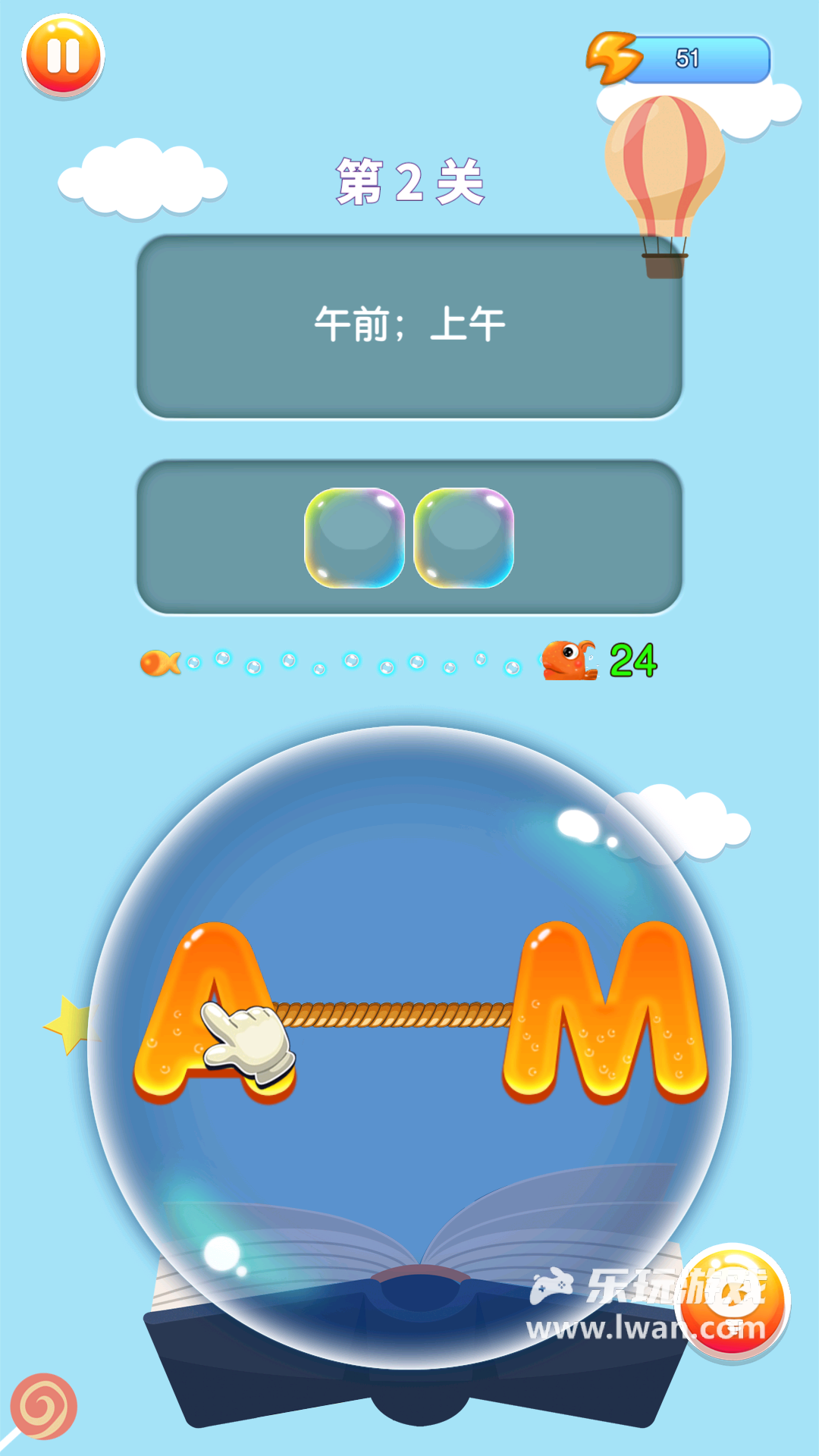
Task: Tap the first empty answer bubble
Action: [354, 538]
